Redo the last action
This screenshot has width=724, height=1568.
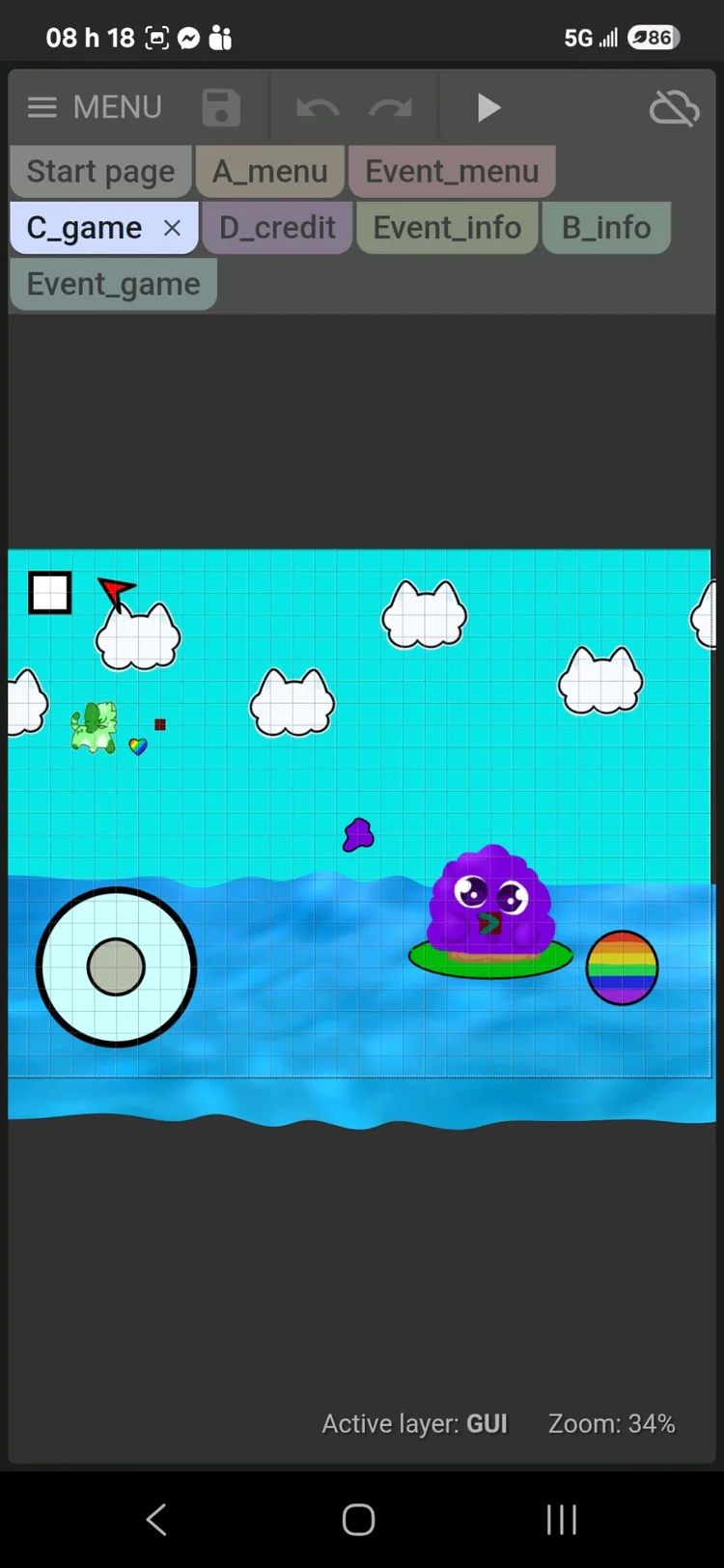[391, 107]
